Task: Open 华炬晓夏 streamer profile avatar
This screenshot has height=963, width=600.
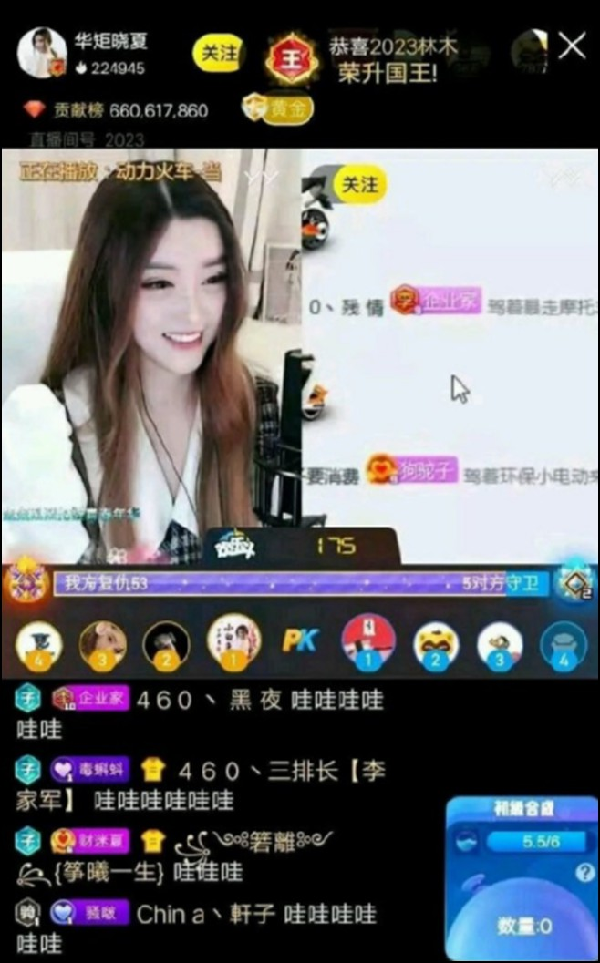Action: [x=42, y=52]
